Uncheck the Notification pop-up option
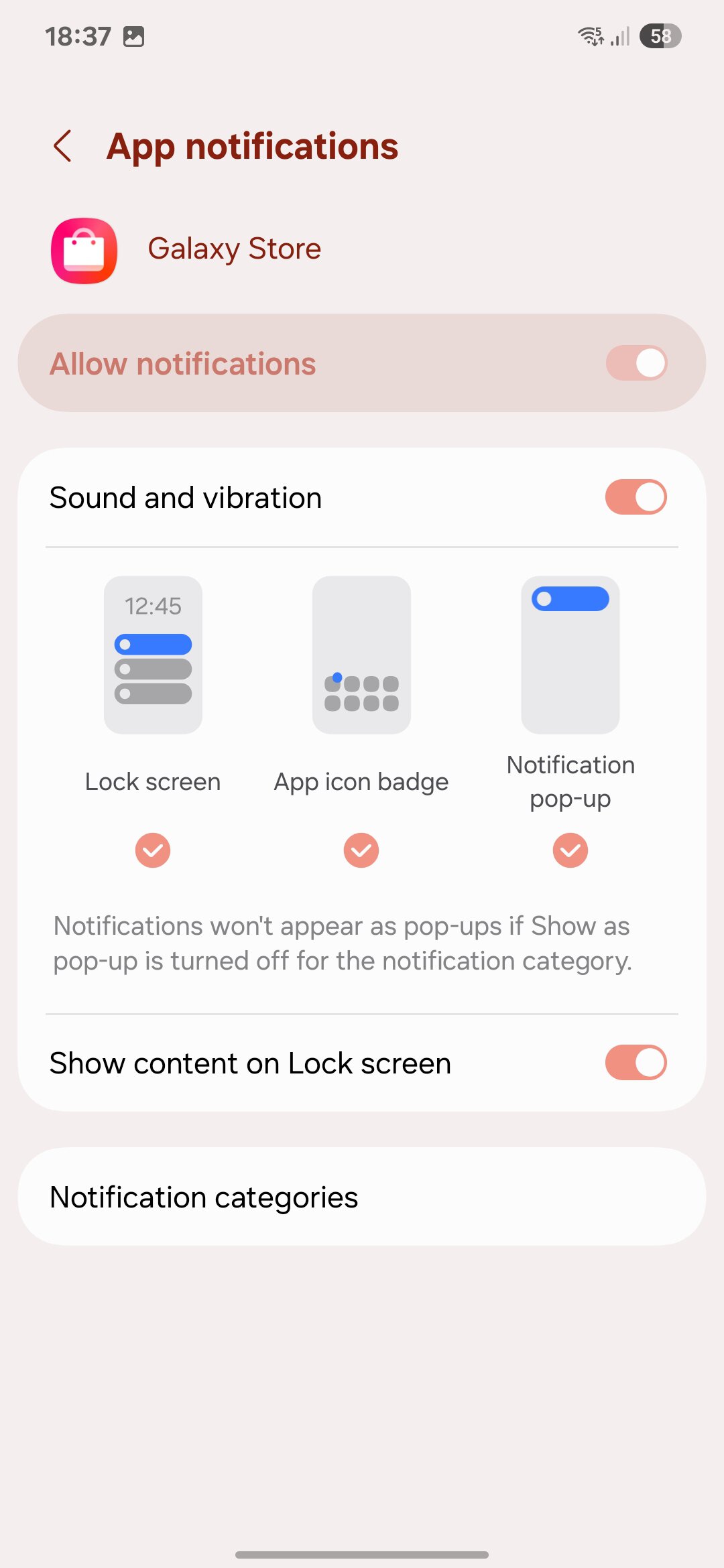 (570, 850)
